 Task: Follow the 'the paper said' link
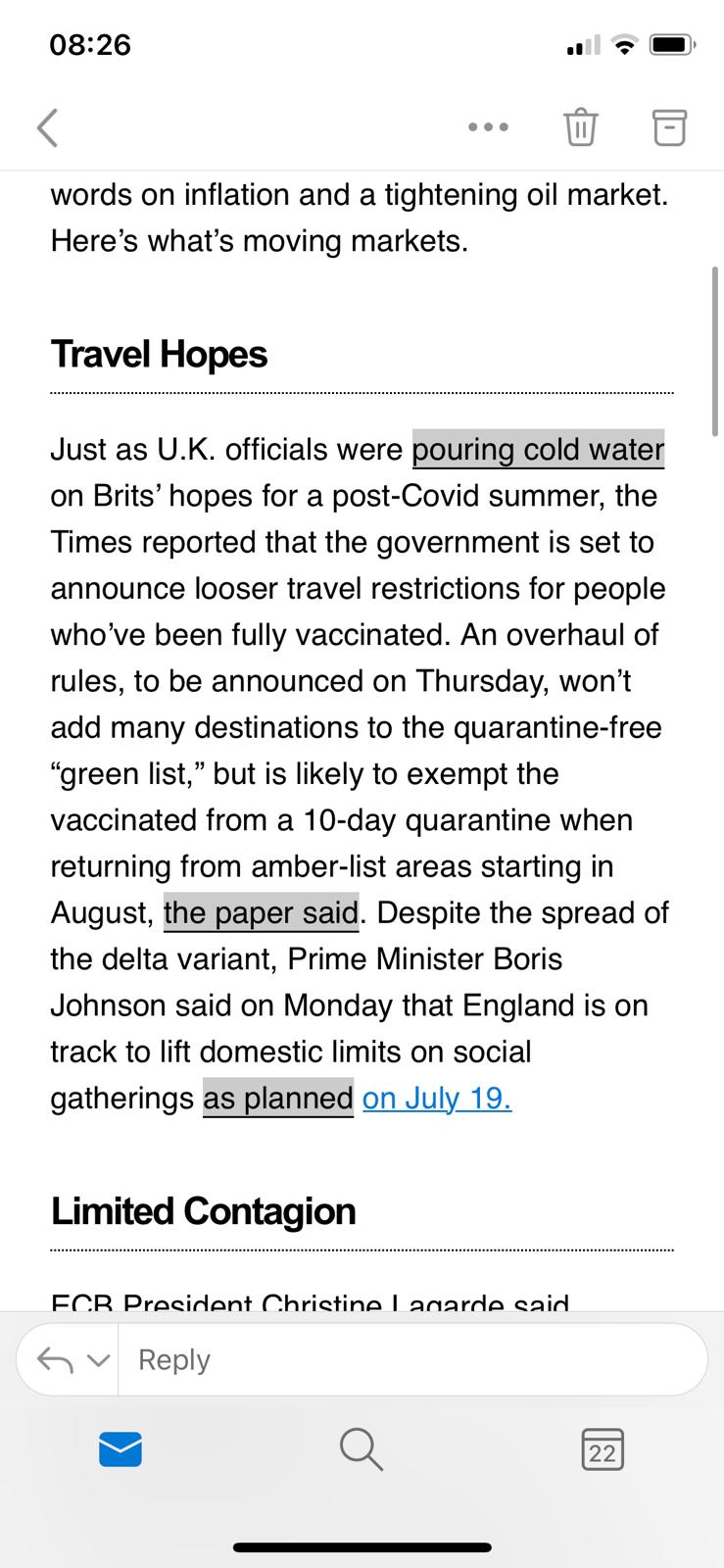point(261,913)
